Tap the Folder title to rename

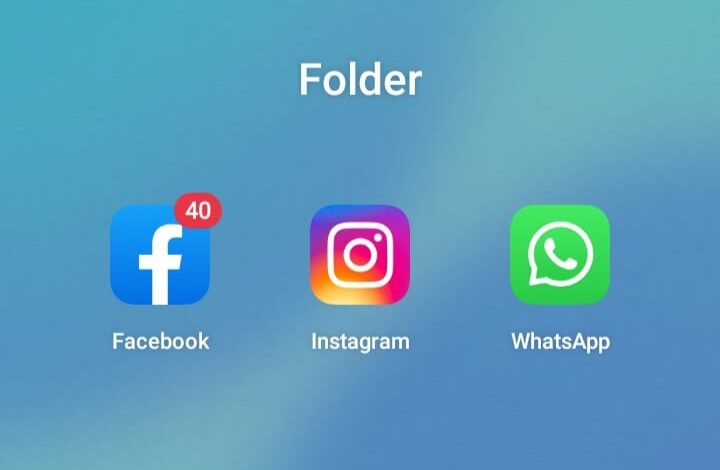[x=360, y=80]
